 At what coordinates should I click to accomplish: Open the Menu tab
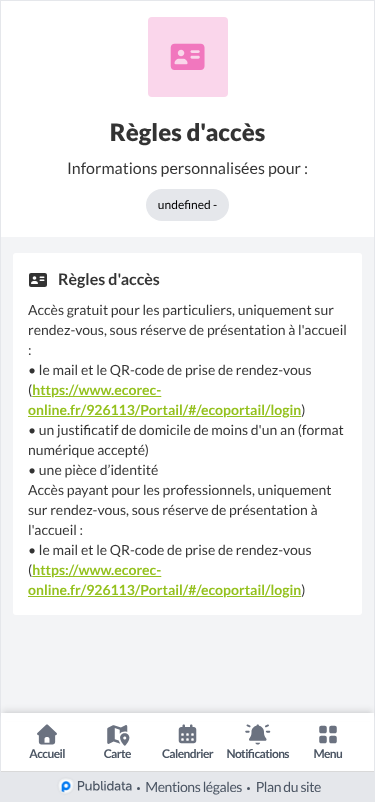pyautogui.click(x=328, y=742)
